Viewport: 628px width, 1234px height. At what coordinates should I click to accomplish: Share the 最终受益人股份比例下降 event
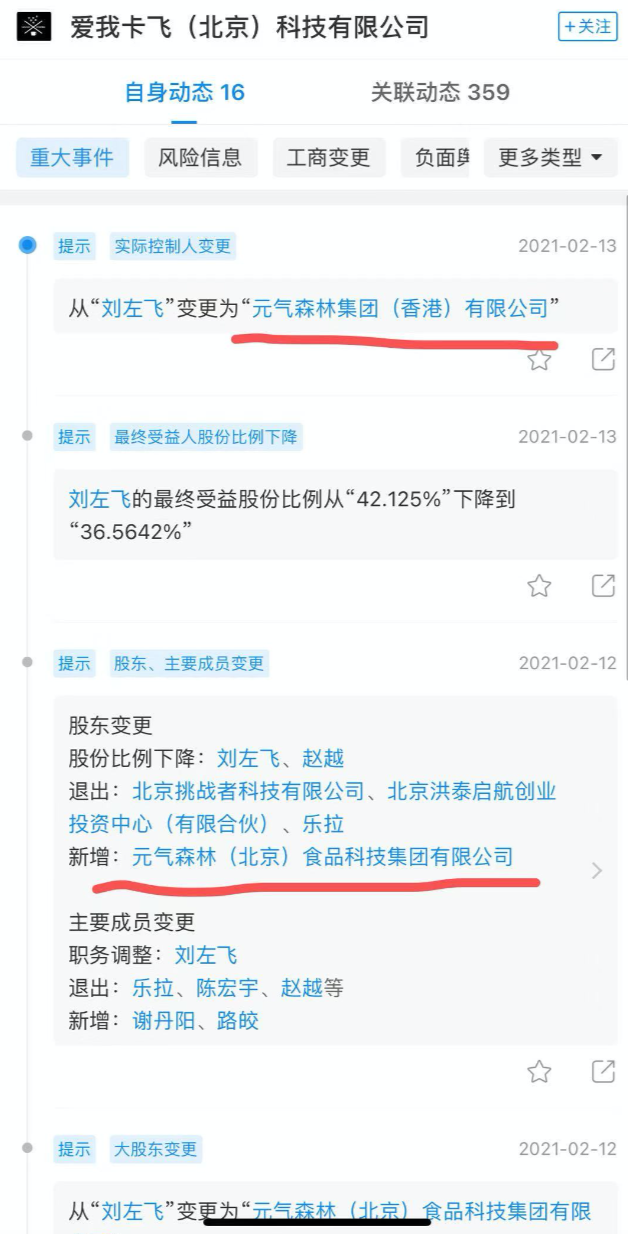tap(603, 586)
